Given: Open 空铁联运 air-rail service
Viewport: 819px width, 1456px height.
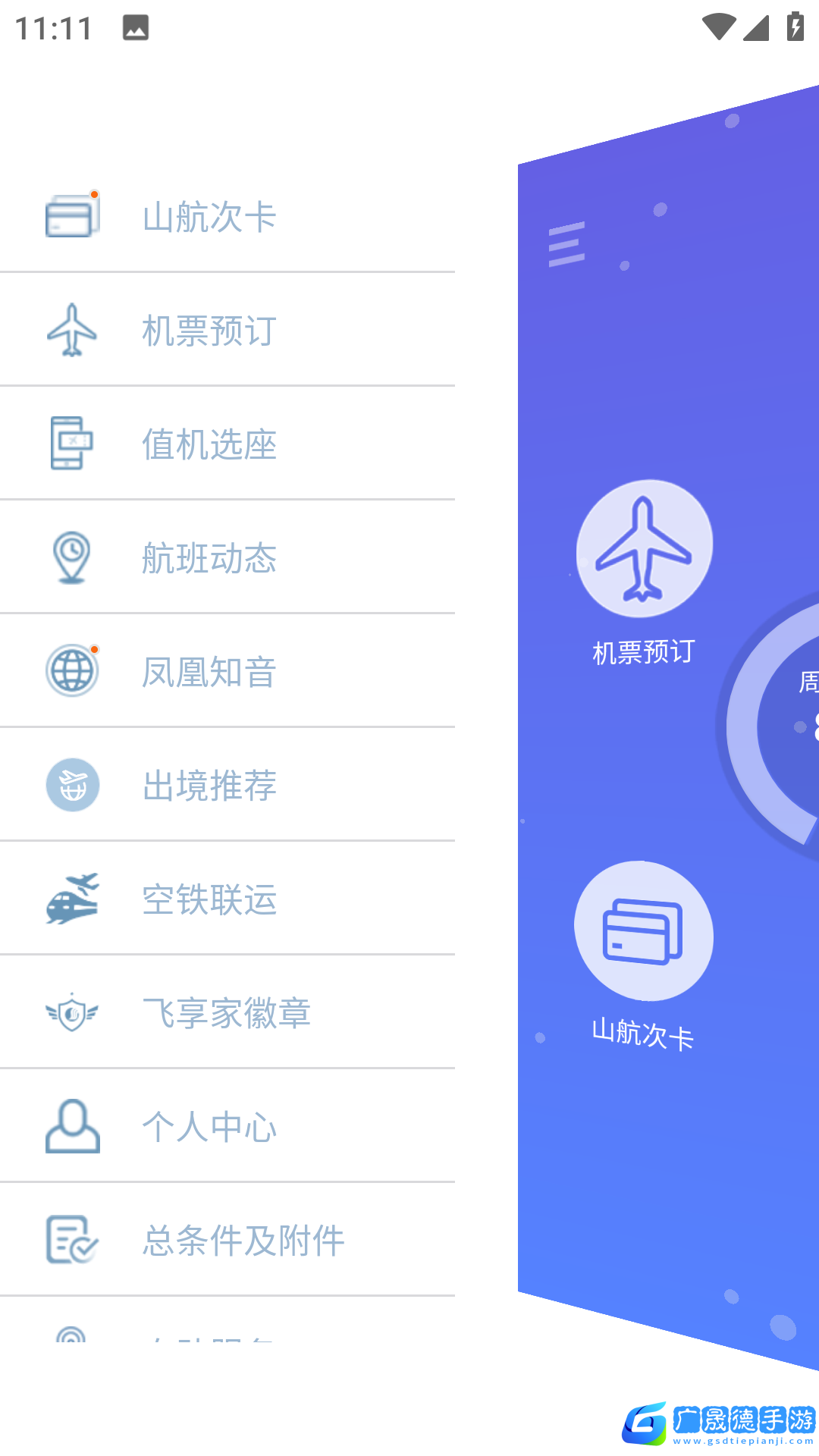Looking at the screenshot, I should pyautogui.click(x=209, y=899).
